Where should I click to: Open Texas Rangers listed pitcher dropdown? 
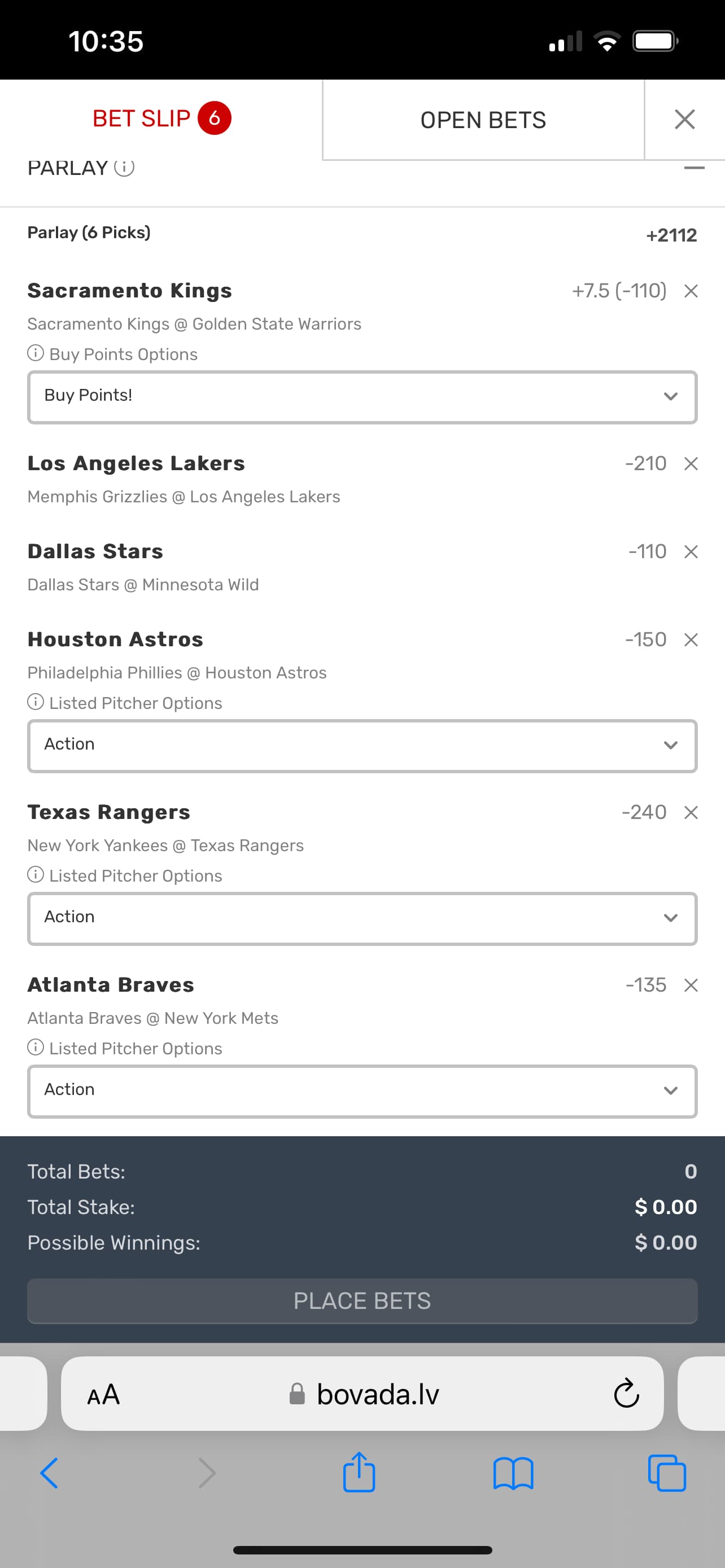(362, 918)
